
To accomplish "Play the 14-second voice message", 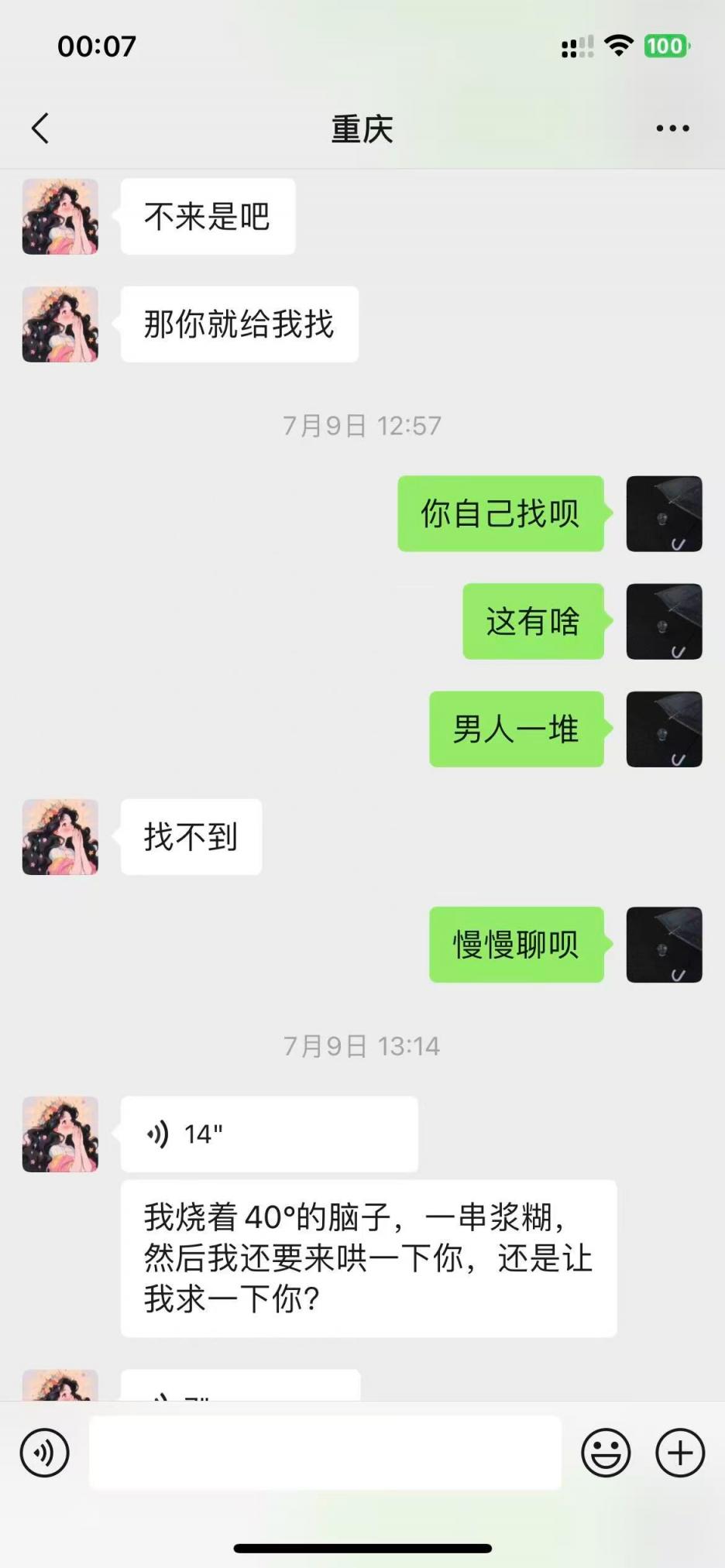I will coord(269,1134).
